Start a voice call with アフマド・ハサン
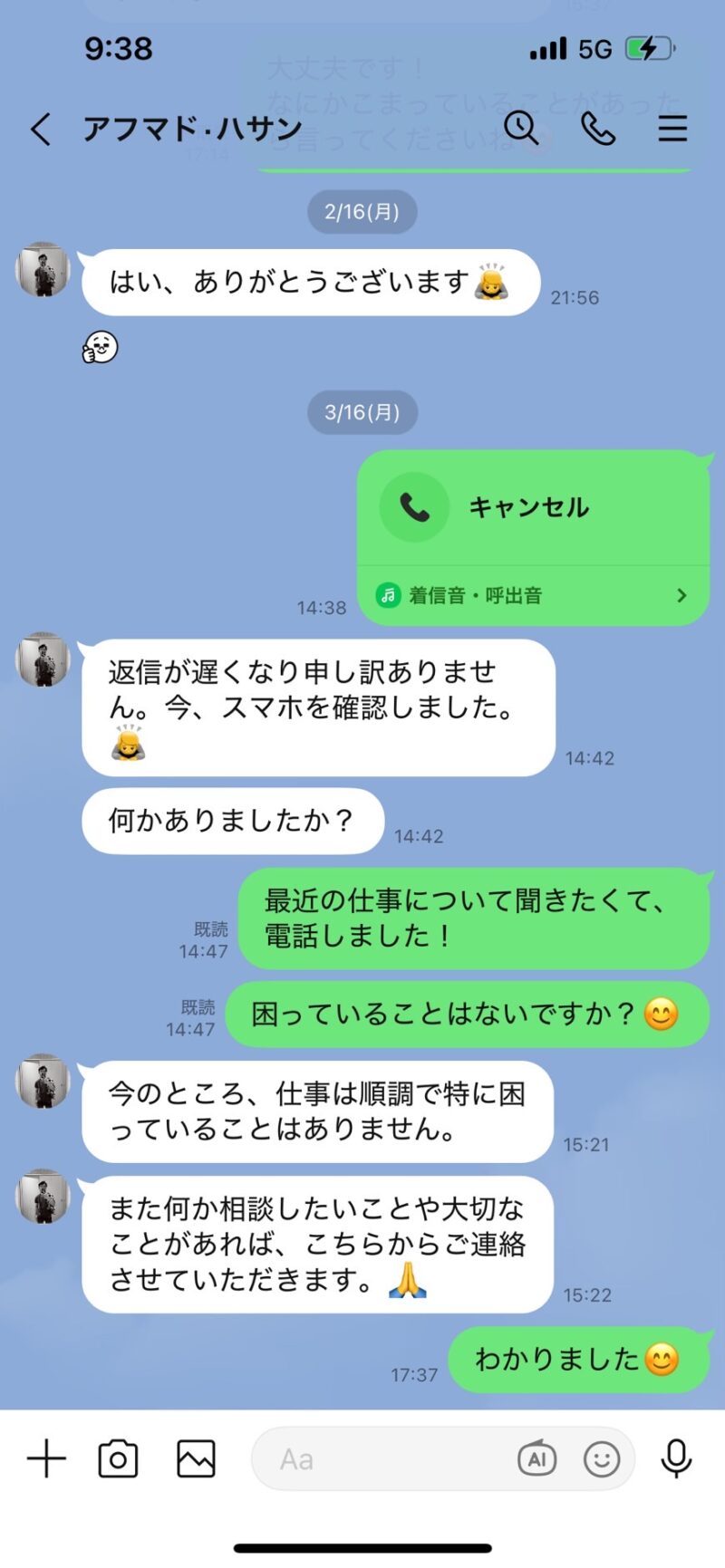 [x=597, y=129]
